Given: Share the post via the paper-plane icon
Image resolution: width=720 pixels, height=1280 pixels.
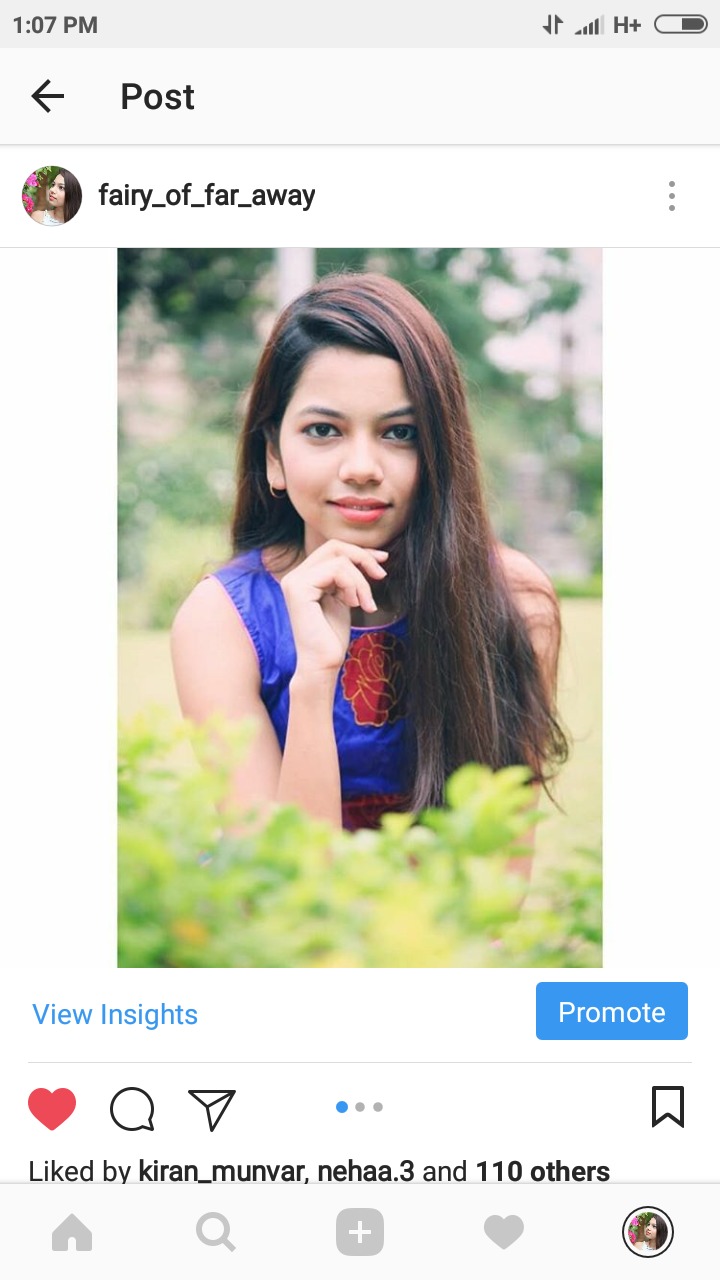Looking at the screenshot, I should 211,1108.
